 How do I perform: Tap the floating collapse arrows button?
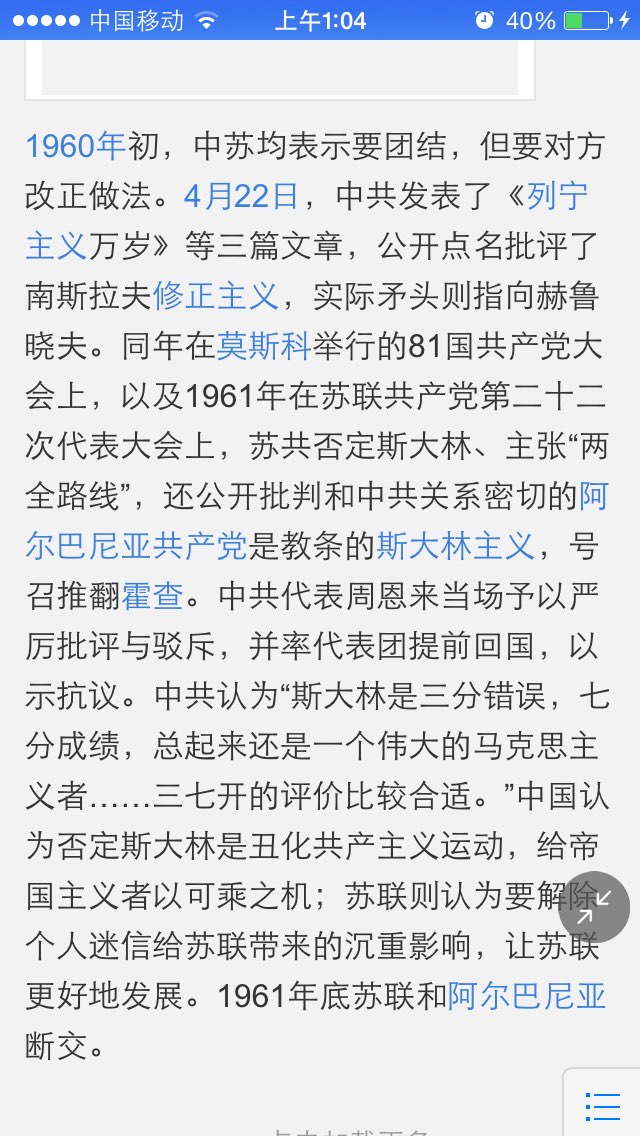pos(594,907)
